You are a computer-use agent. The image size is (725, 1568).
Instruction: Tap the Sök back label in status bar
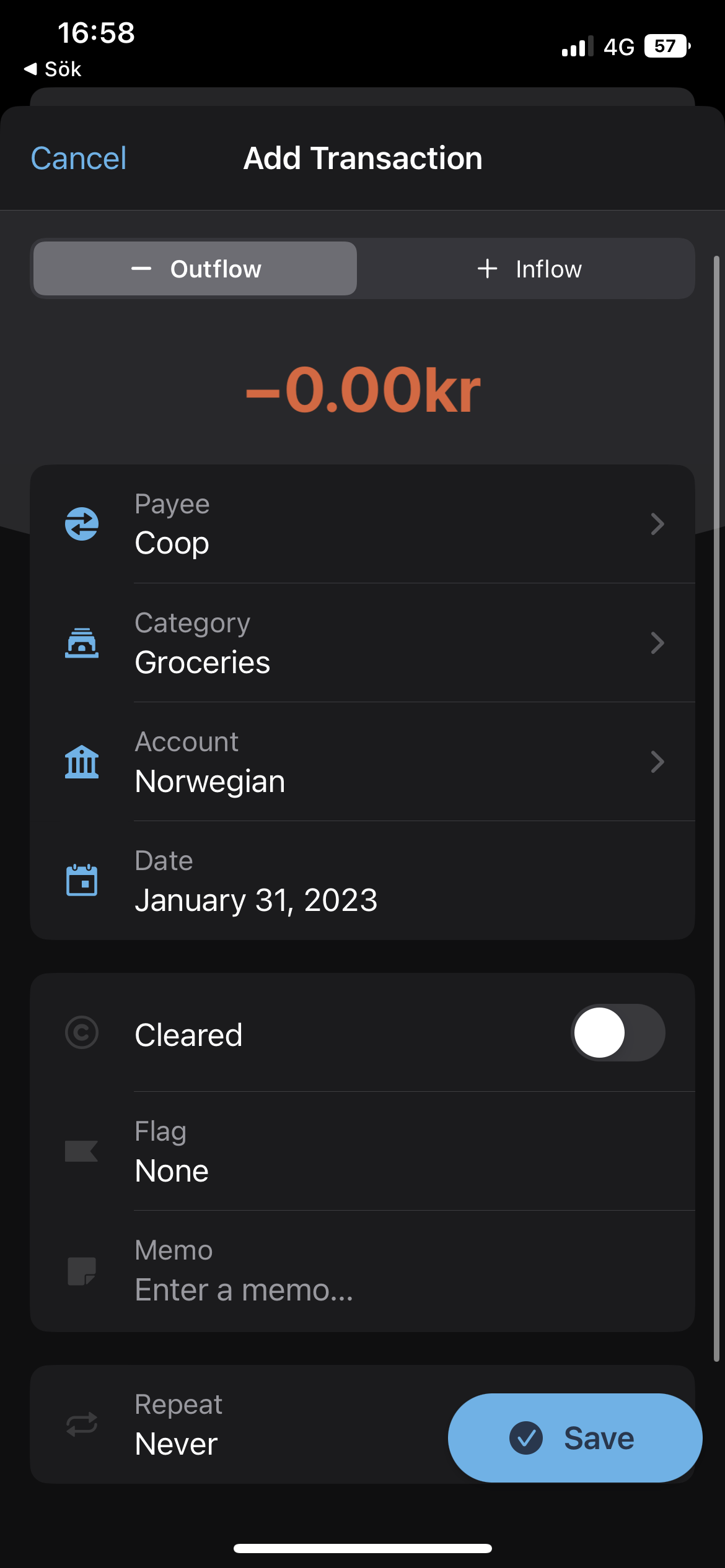tap(53, 69)
